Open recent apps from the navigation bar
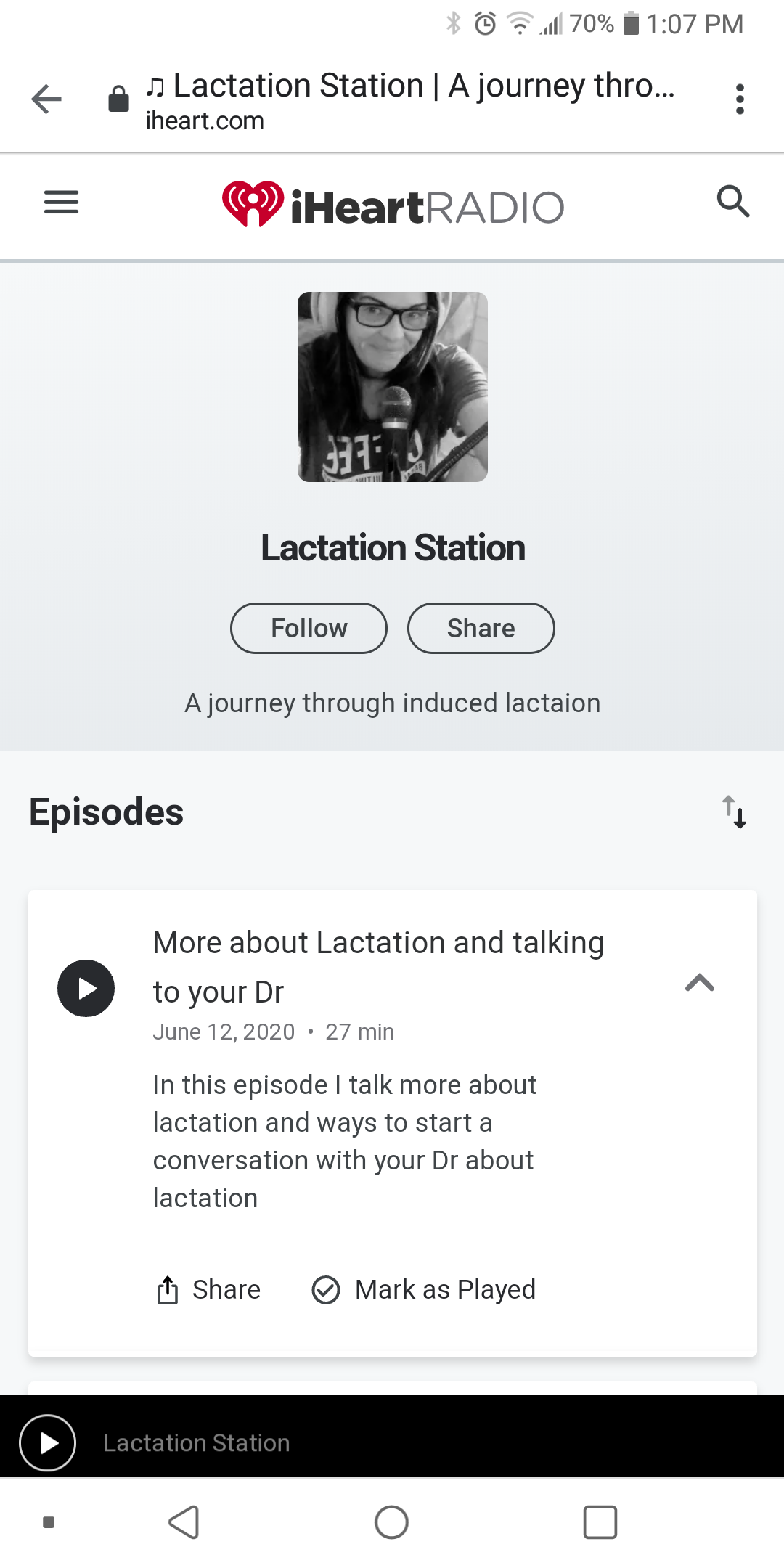784x1568 pixels. (x=600, y=1522)
